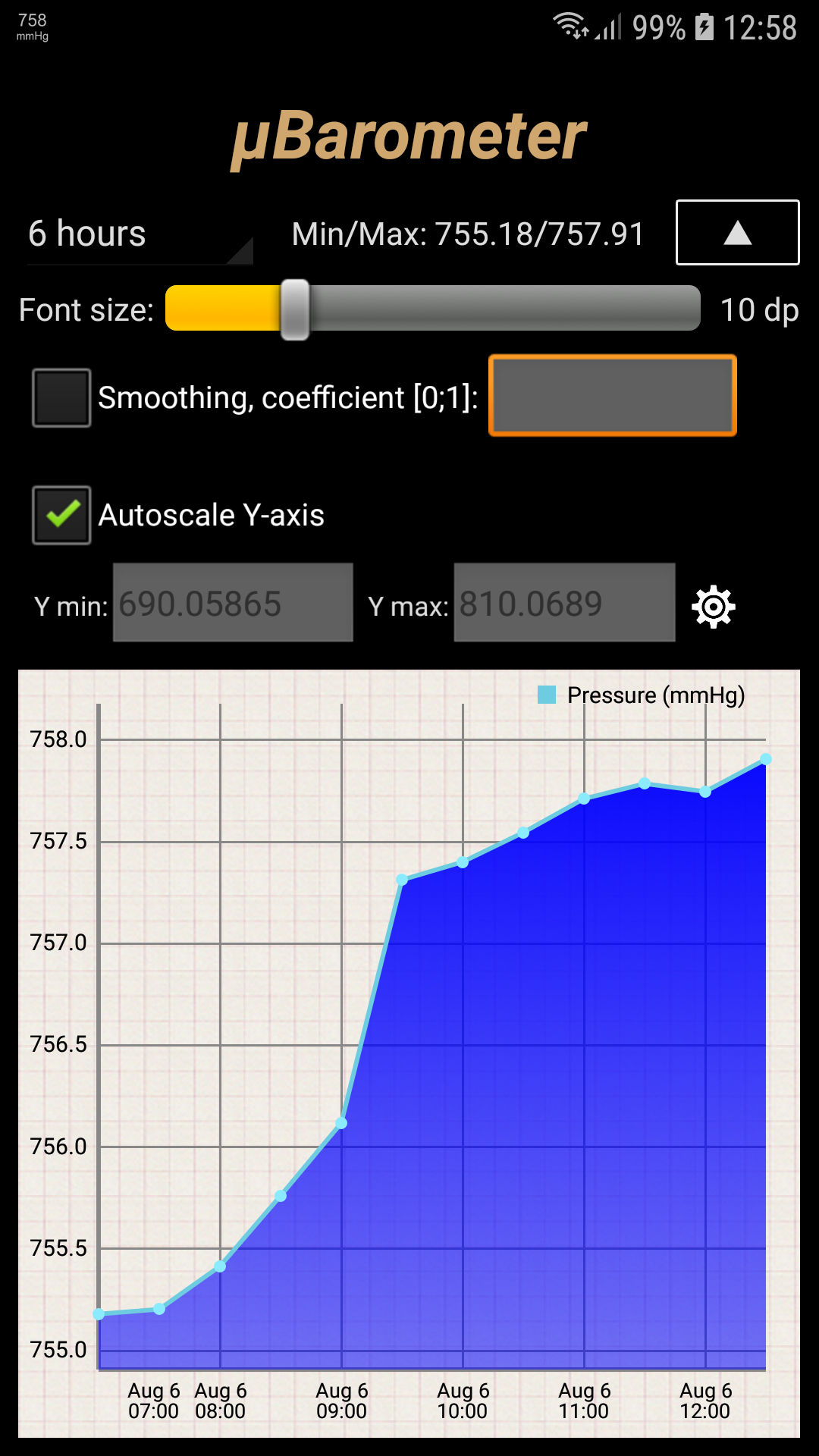Uncheck Autoscale Y-axis
Image resolution: width=819 pixels, height=1456 pixels.
tap(61, 516)
